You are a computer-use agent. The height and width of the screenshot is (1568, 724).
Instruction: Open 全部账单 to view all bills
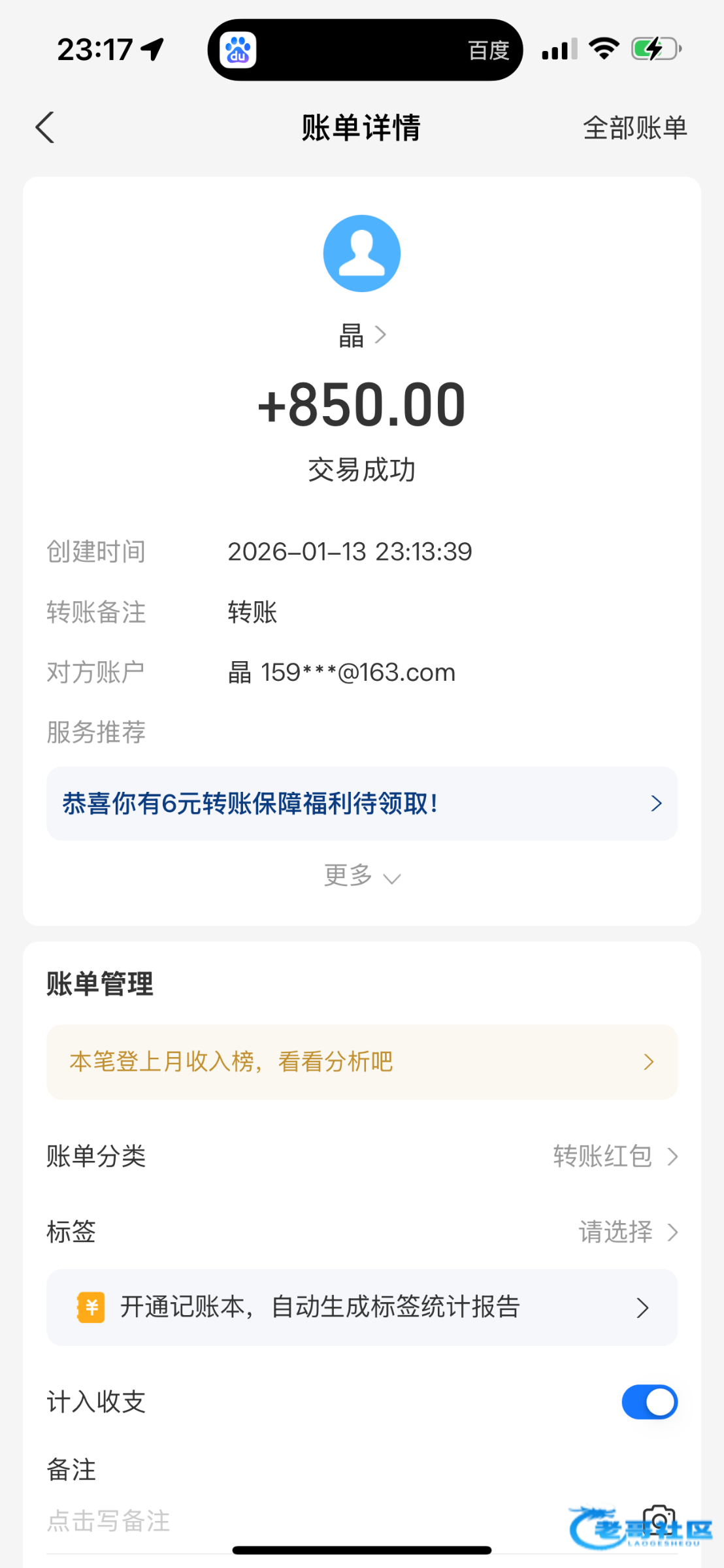(x=634, y=128)
